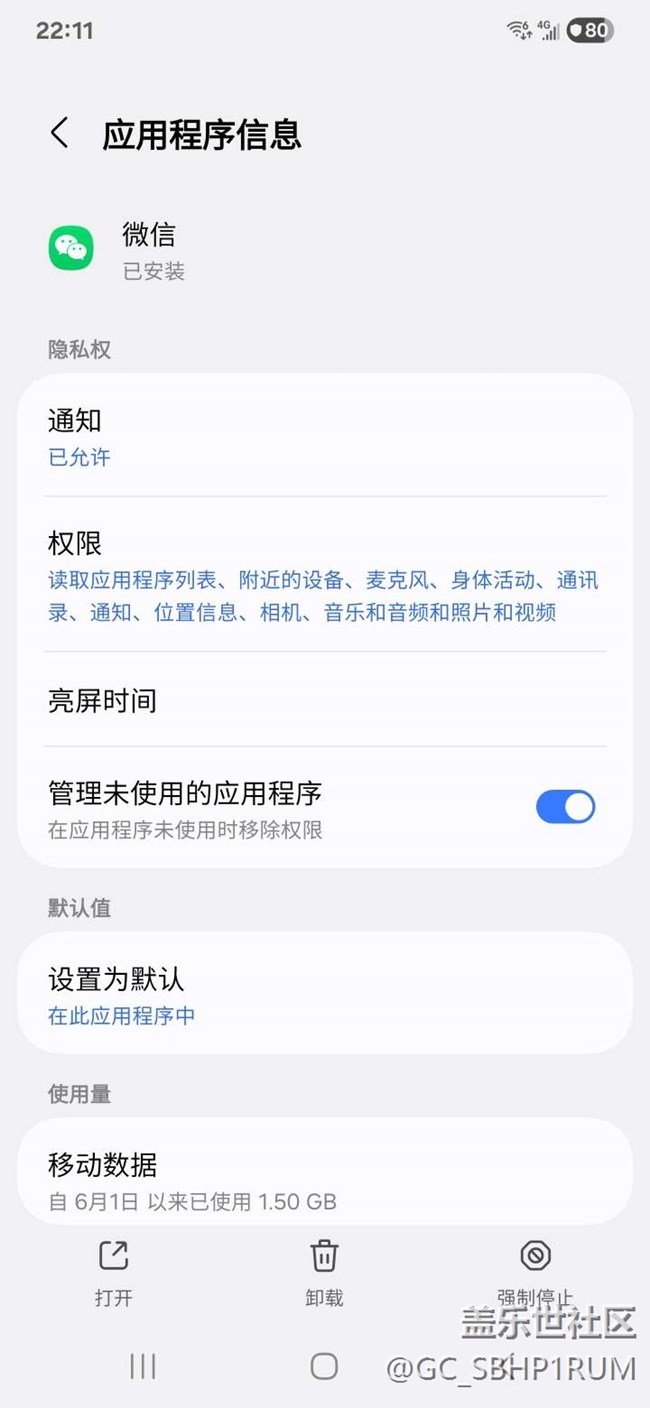This screenshot has width=650, height=1408.
Task: Toggle off 管理未使用的应用程序 switch
Action: (565, 806)
